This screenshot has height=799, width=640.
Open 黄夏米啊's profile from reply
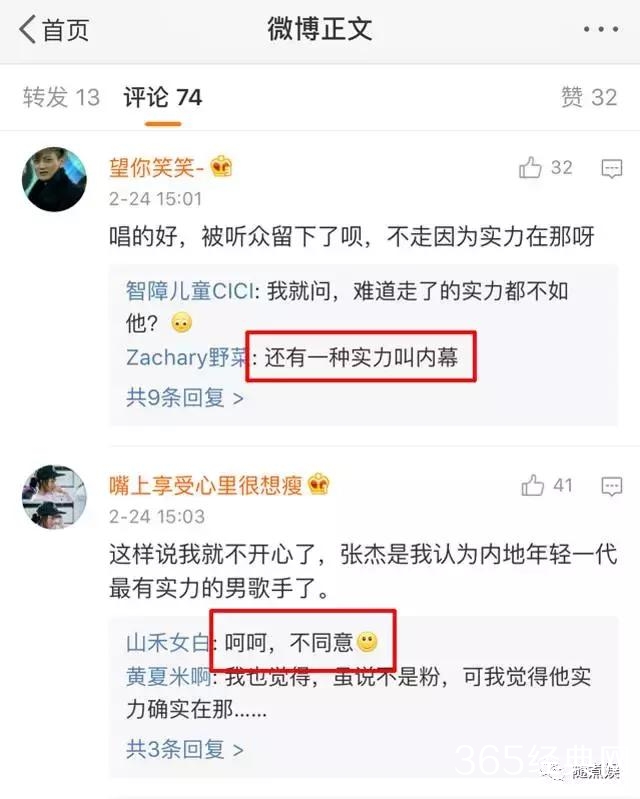166,676
